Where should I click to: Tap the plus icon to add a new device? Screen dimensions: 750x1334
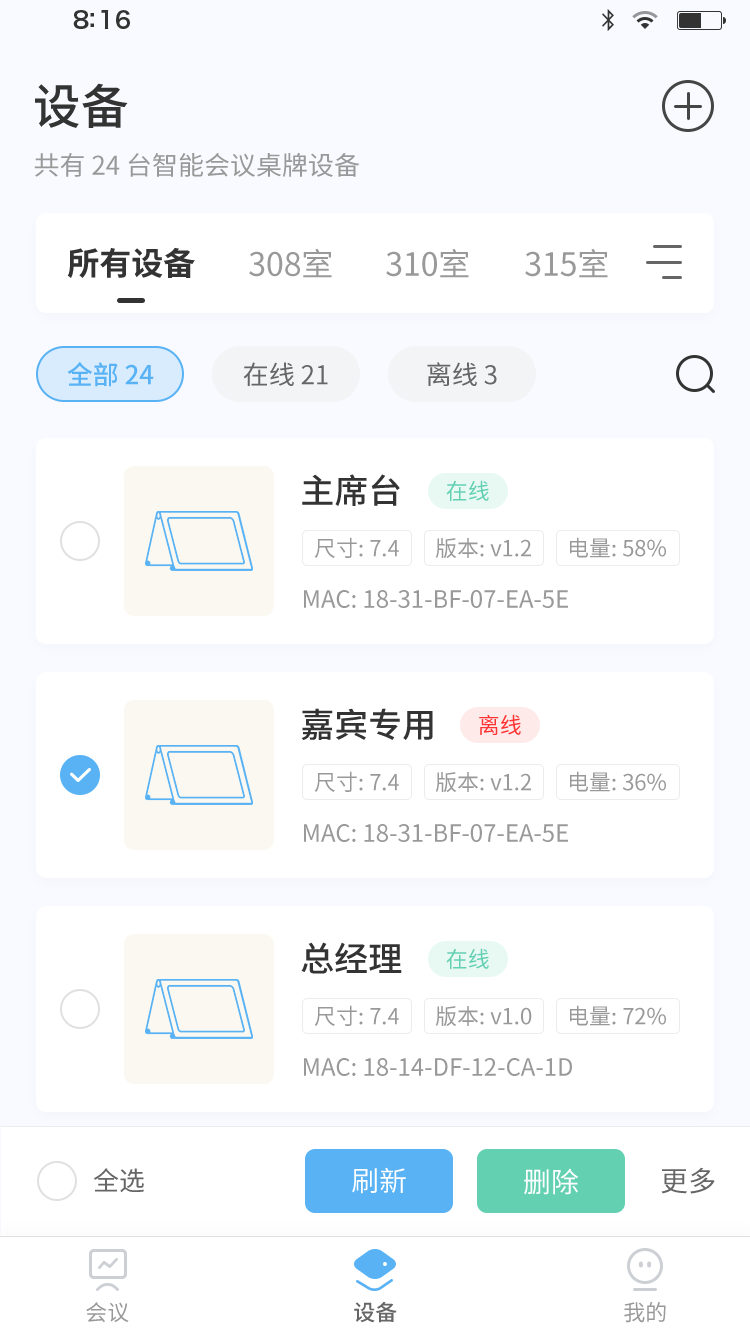click(687, 105)
